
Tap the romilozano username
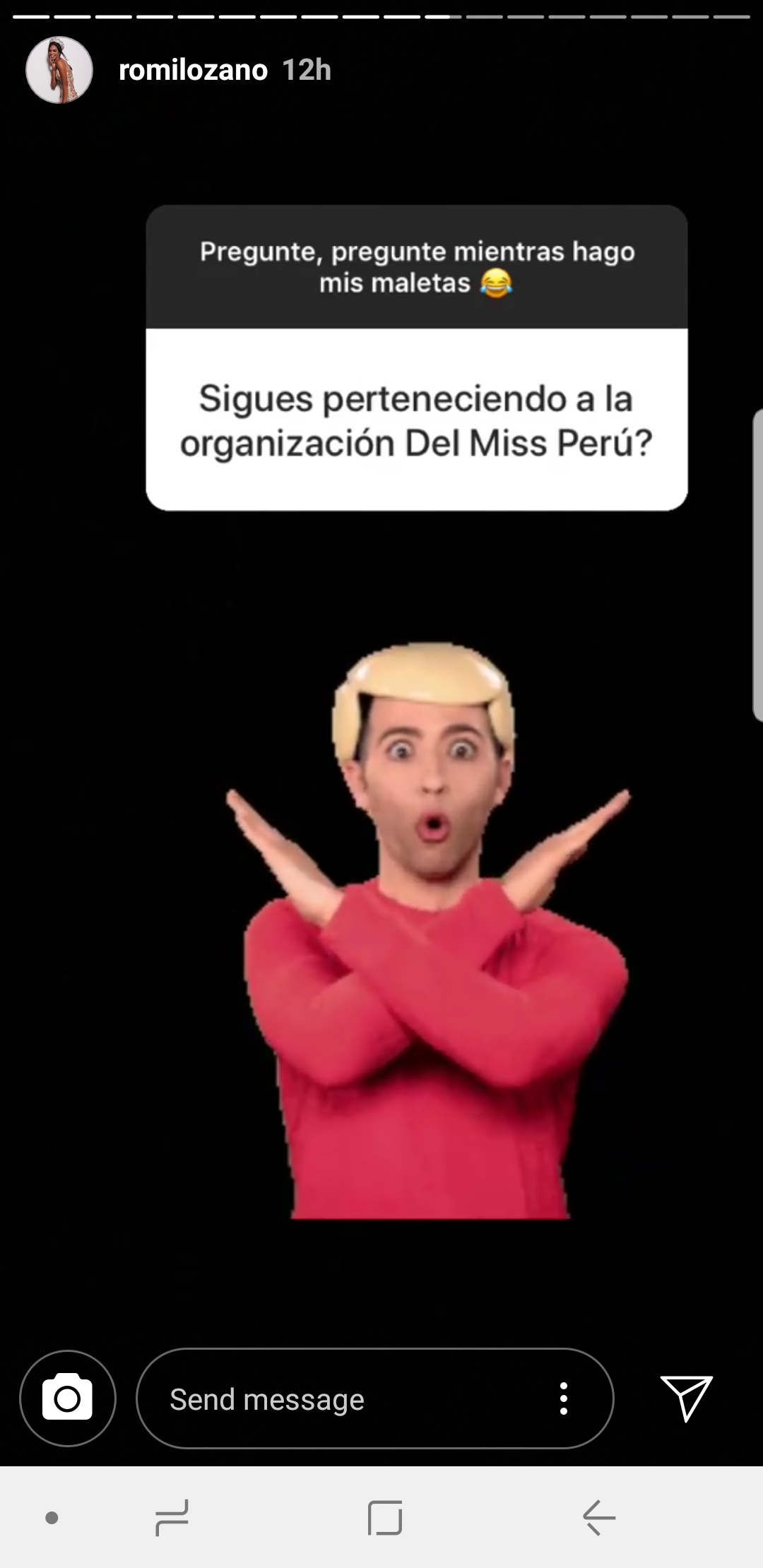point(193,70)
